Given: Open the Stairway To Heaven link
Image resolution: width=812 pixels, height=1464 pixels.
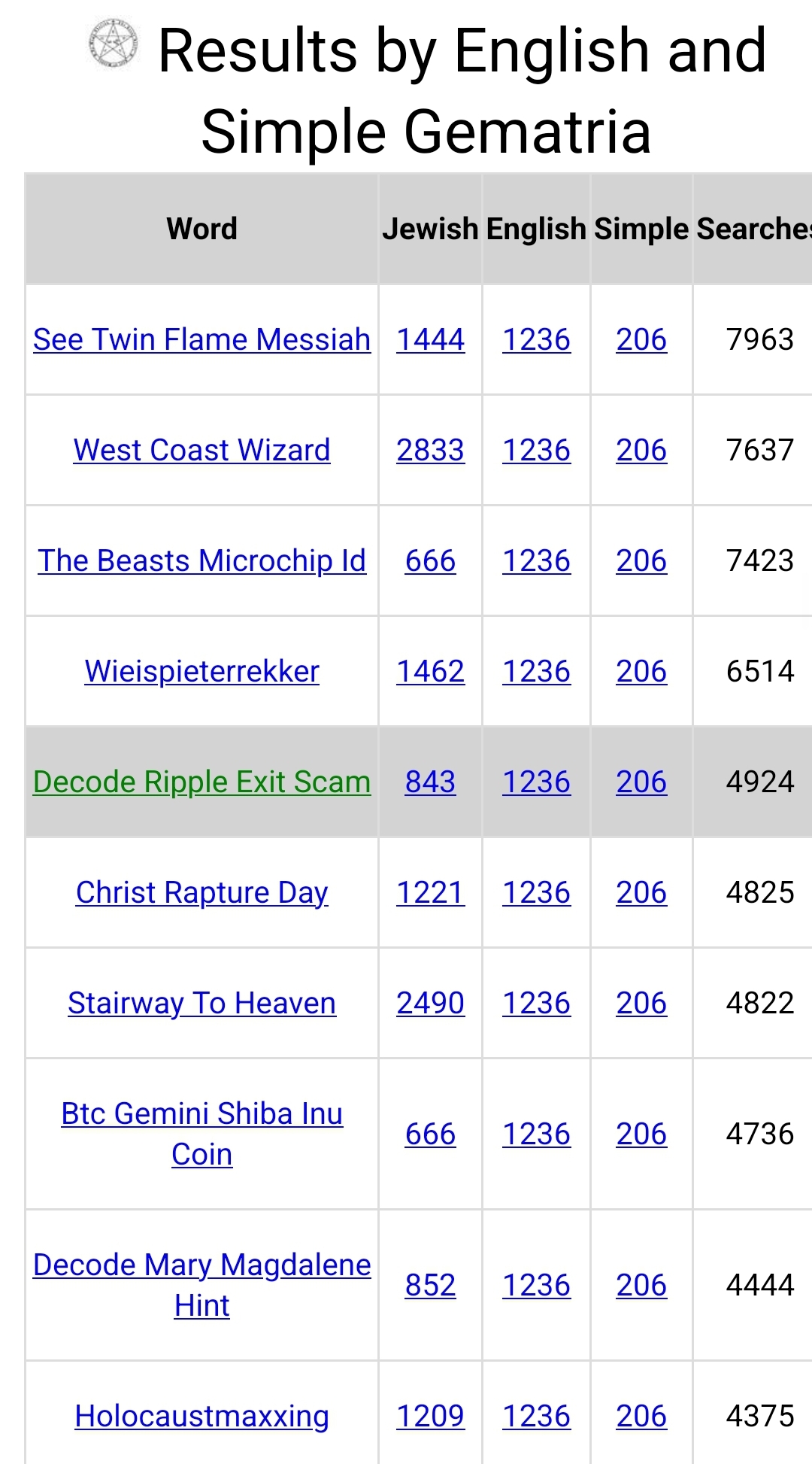Looking at the screenshot, I should coord(201,1003).
